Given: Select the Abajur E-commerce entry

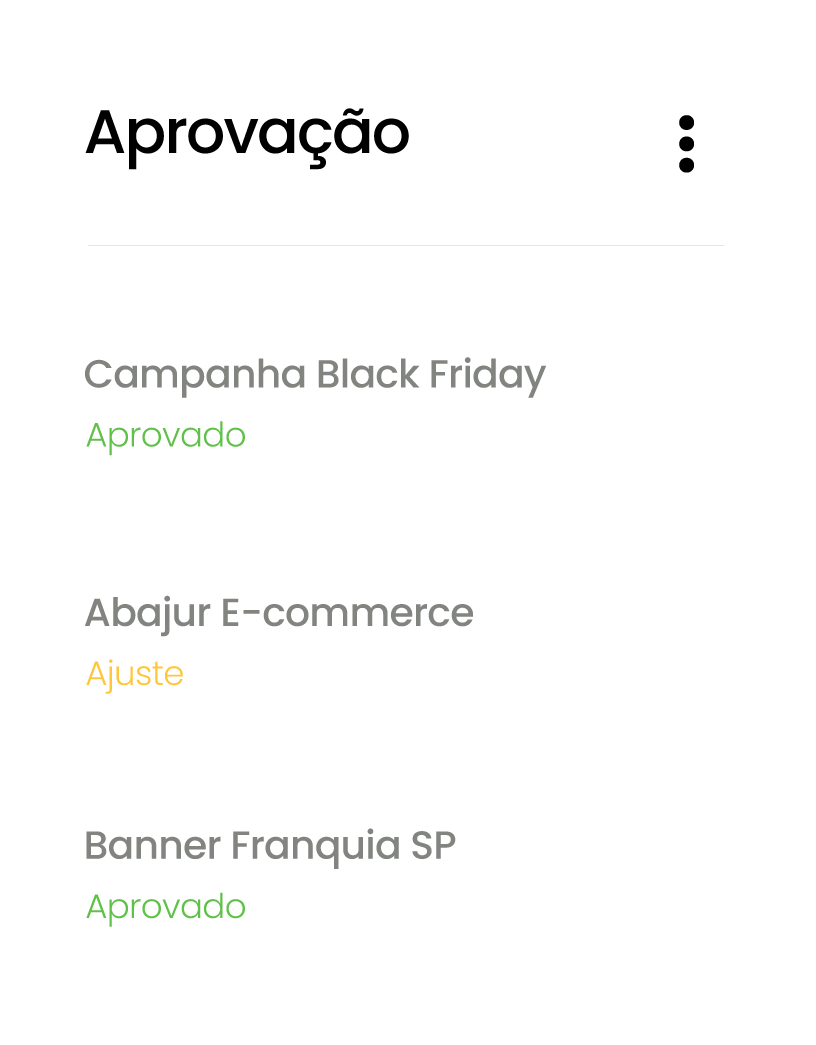Looking at the screenshot, I should coord(278,613).
